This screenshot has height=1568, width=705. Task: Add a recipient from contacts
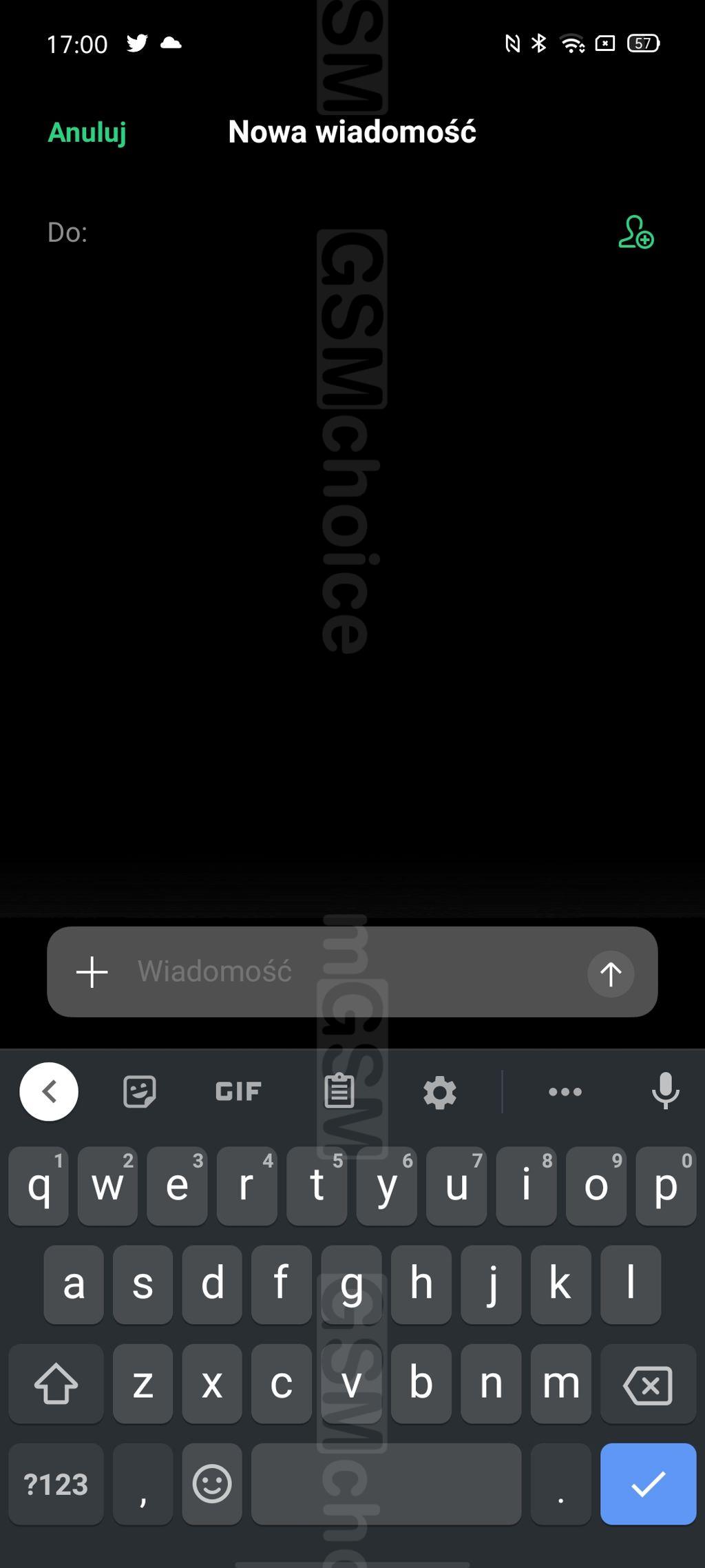[635, 232]
